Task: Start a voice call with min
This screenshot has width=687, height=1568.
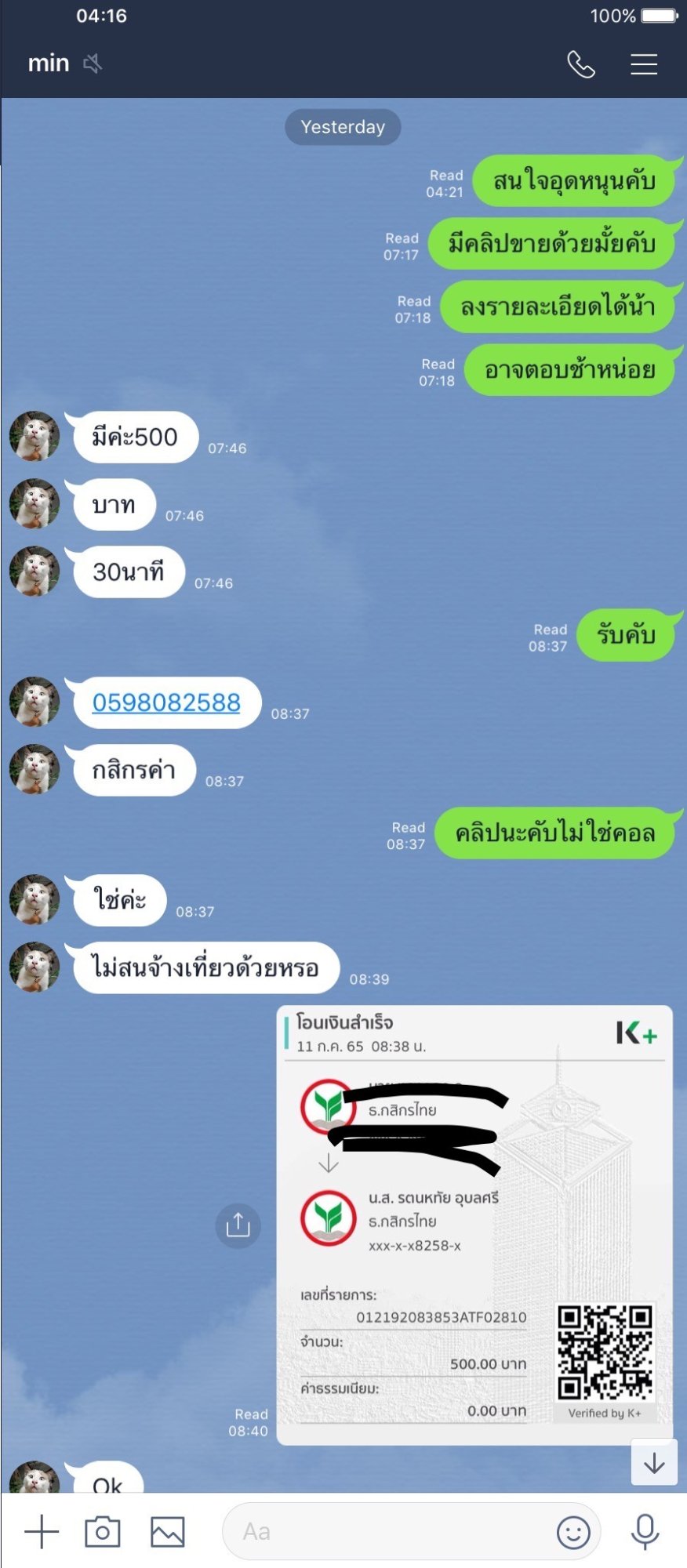Action: coord(581,64)
